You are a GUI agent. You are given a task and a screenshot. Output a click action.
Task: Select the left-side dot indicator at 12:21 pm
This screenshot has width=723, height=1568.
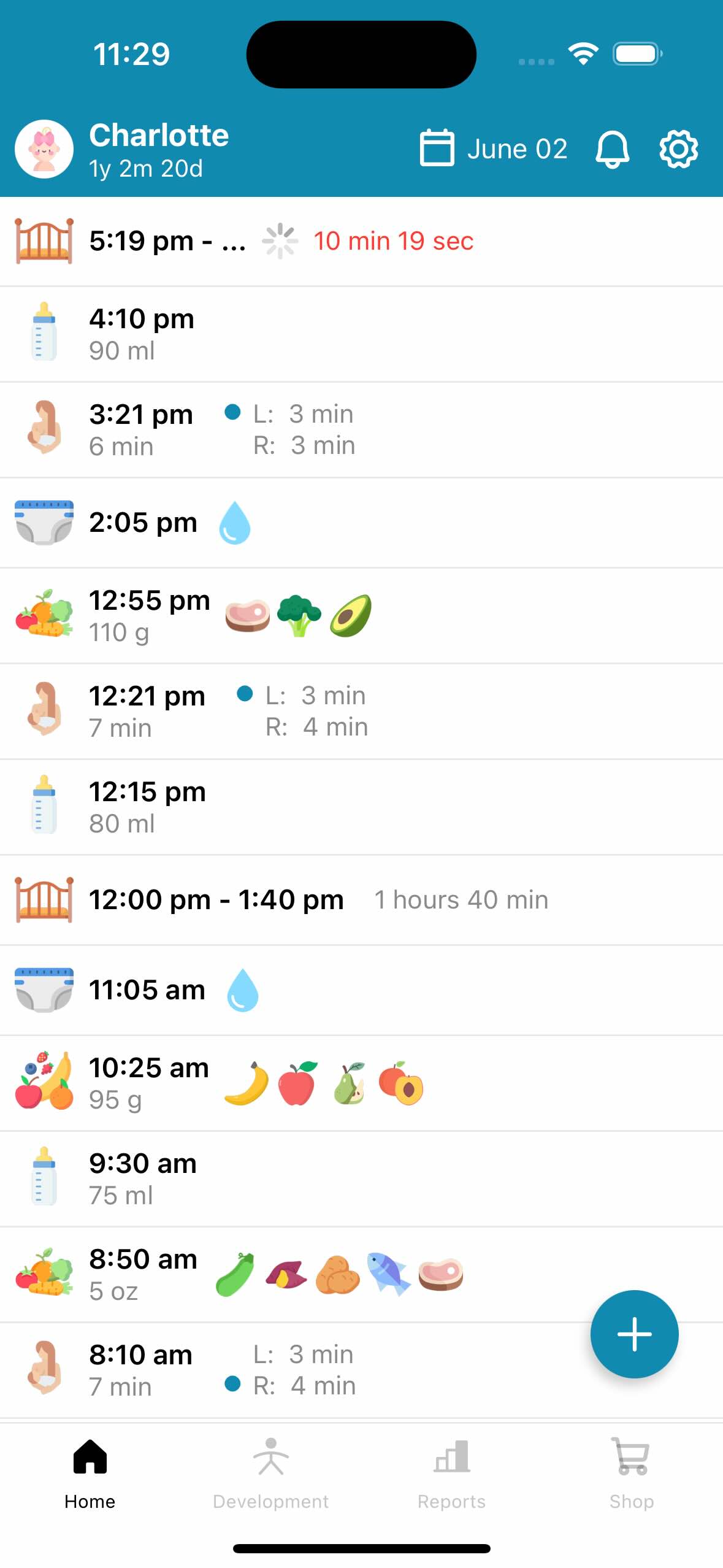click(x=247, y=696)
